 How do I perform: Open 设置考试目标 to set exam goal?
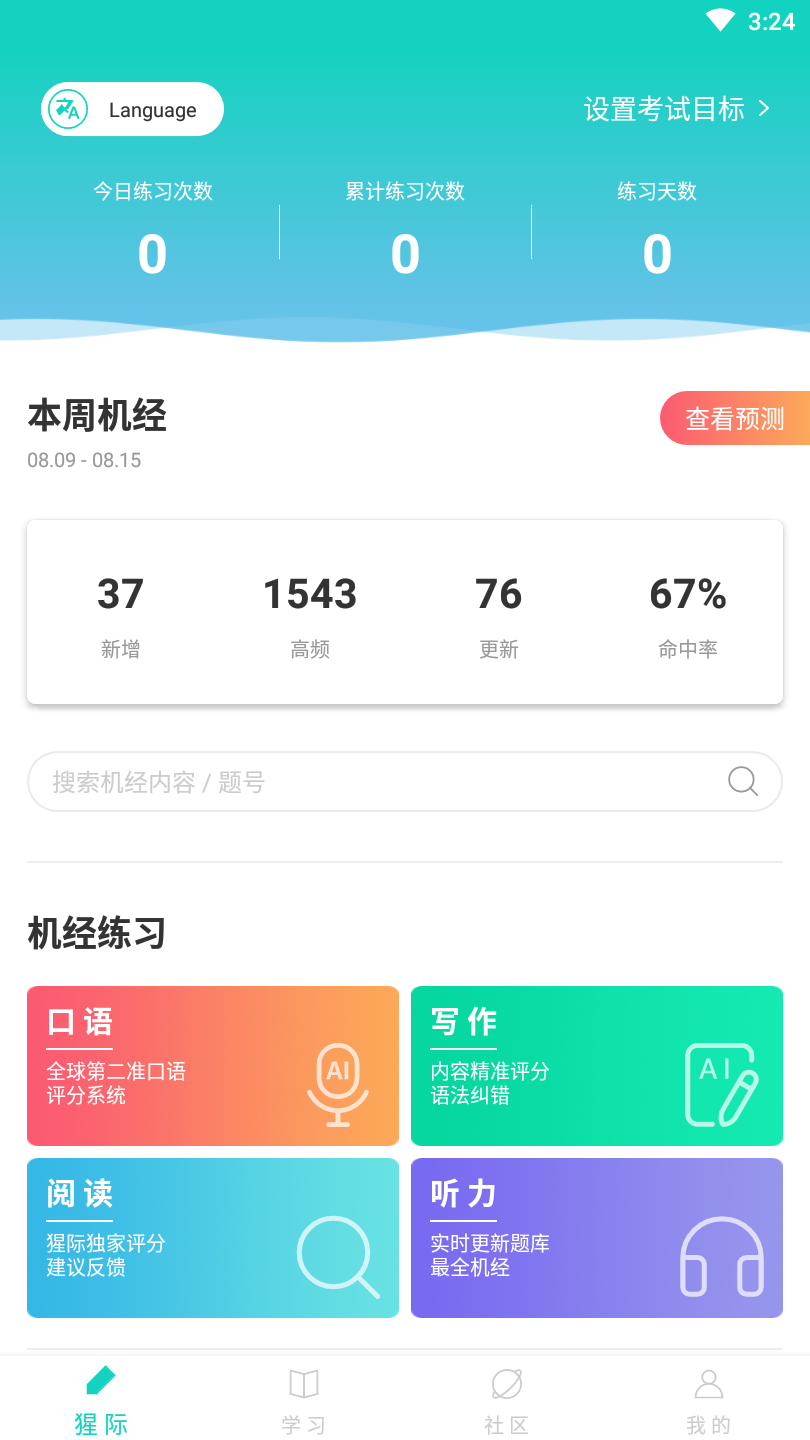click(677, 109)
